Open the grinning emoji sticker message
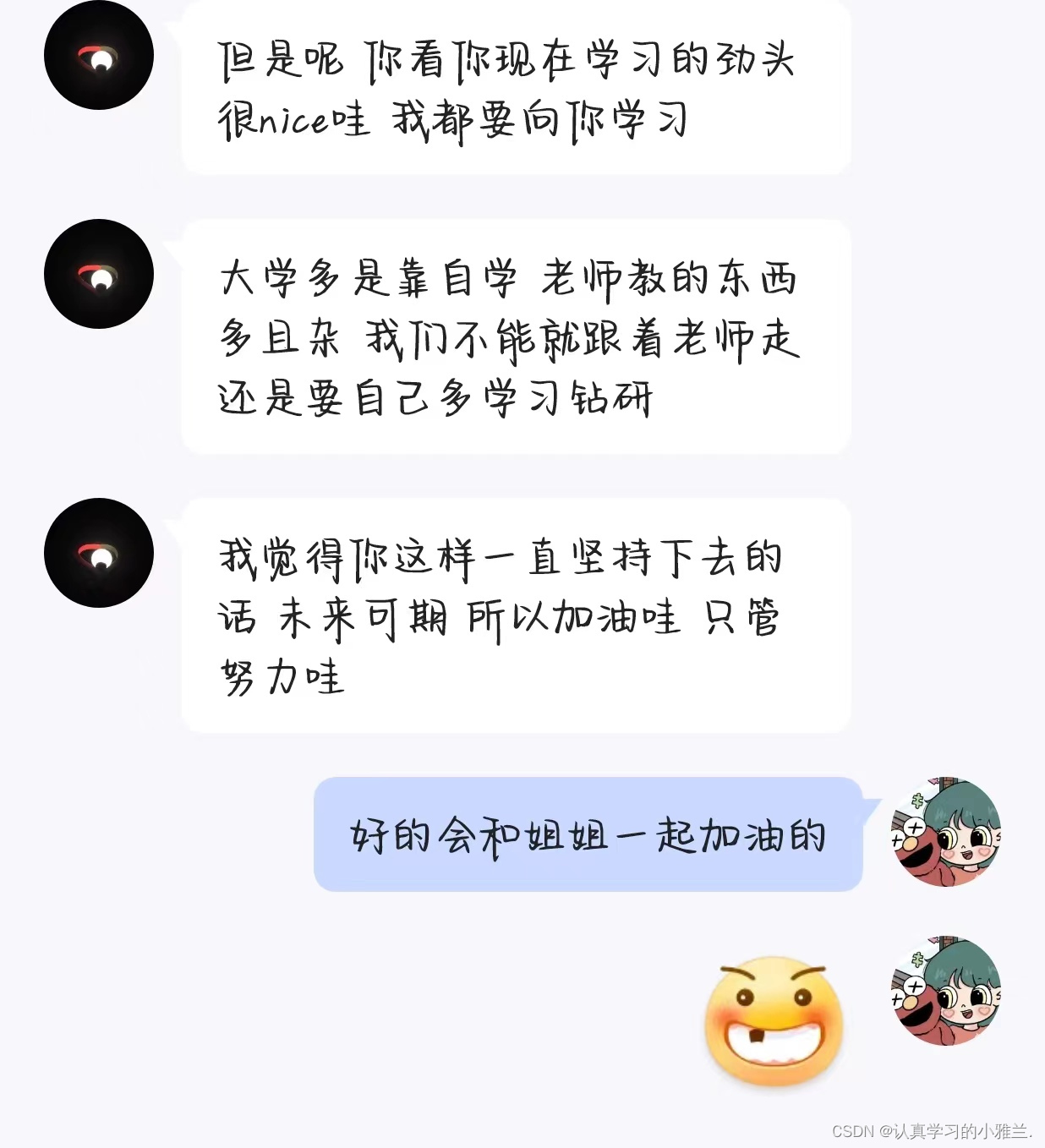The height and width of the screenshot is (1148, 1045). pos(774,1021)
